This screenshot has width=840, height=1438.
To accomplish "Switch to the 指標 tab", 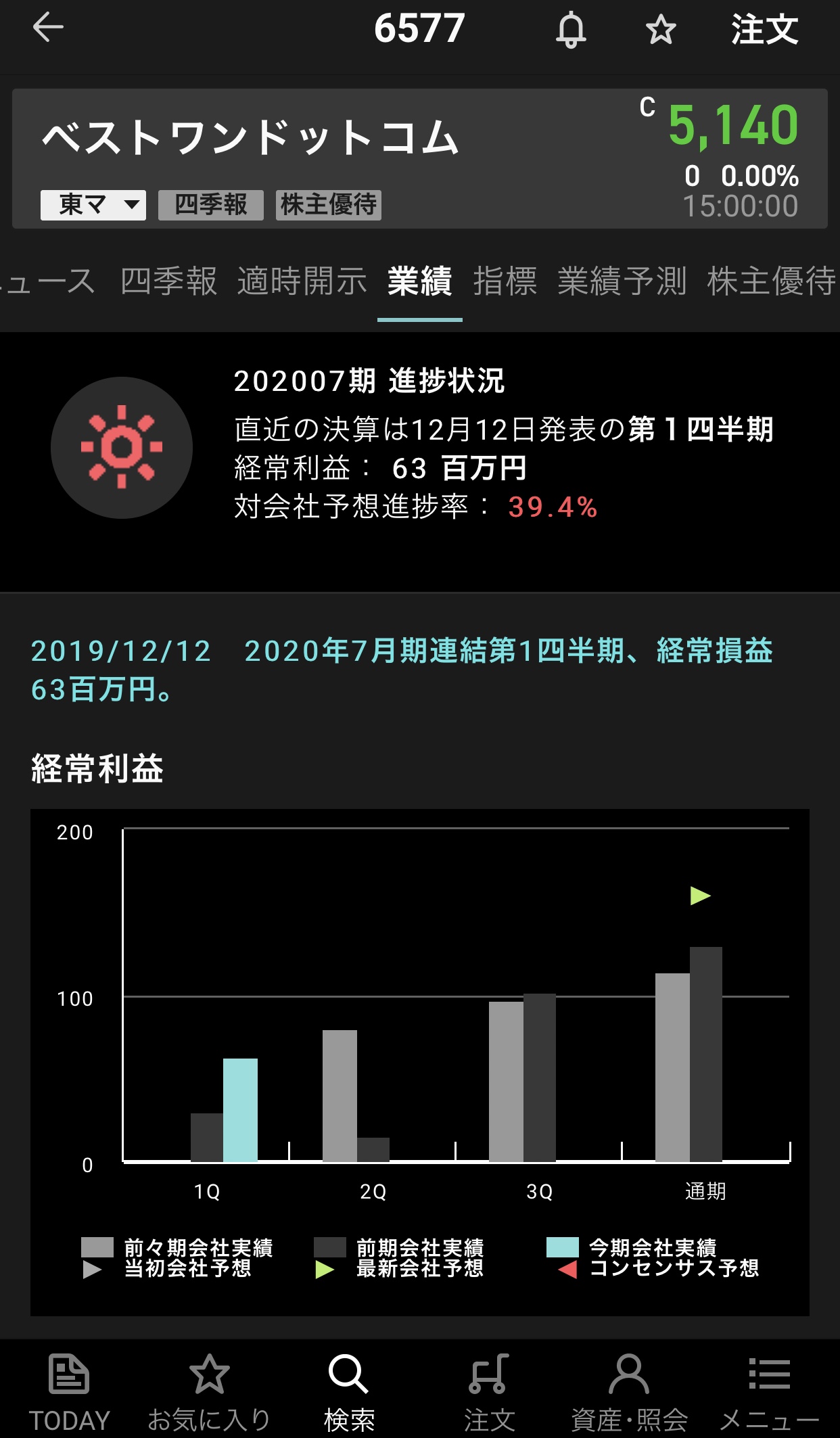I will click(505, 281).
